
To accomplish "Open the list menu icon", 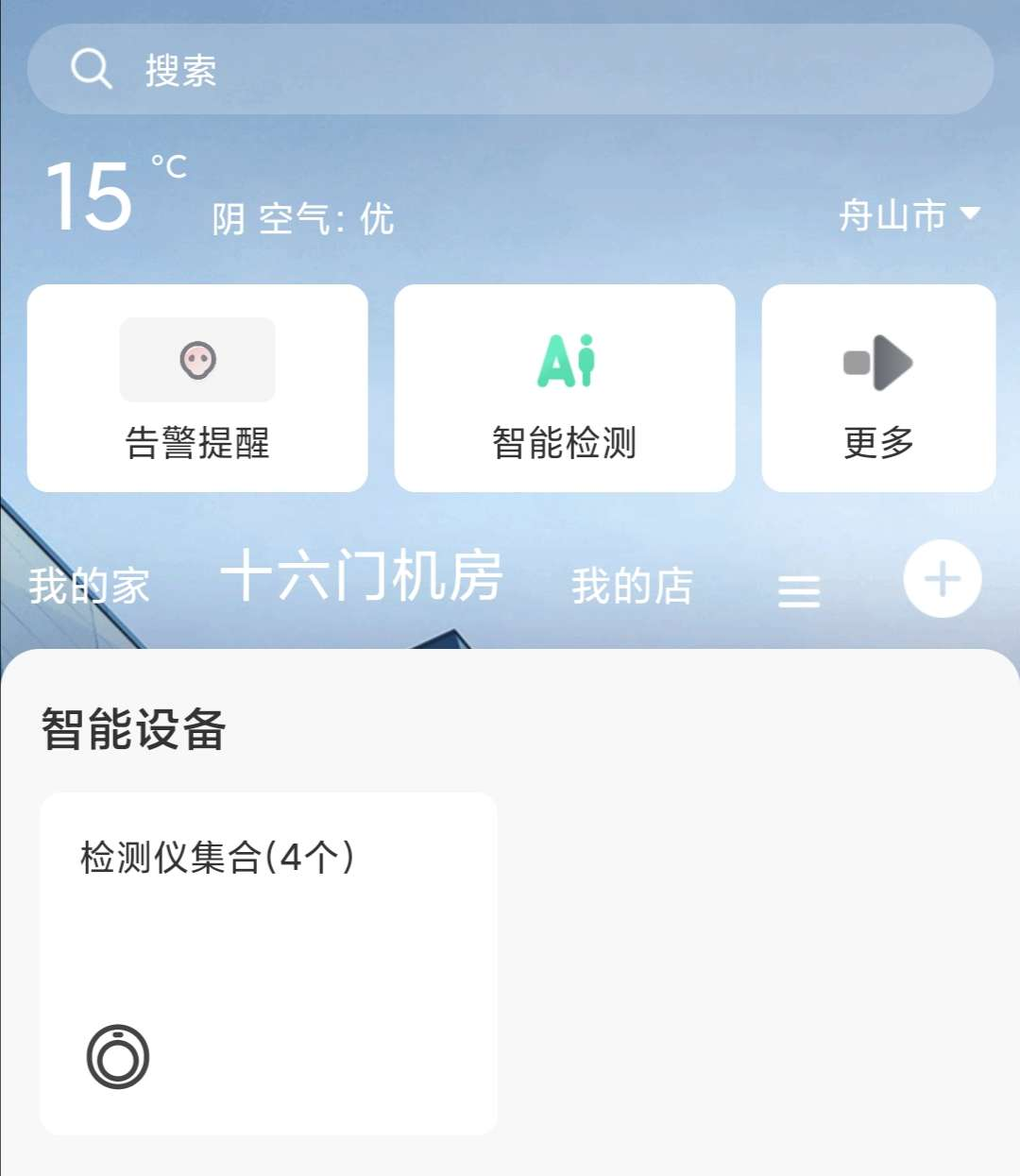I will point(799,591).
